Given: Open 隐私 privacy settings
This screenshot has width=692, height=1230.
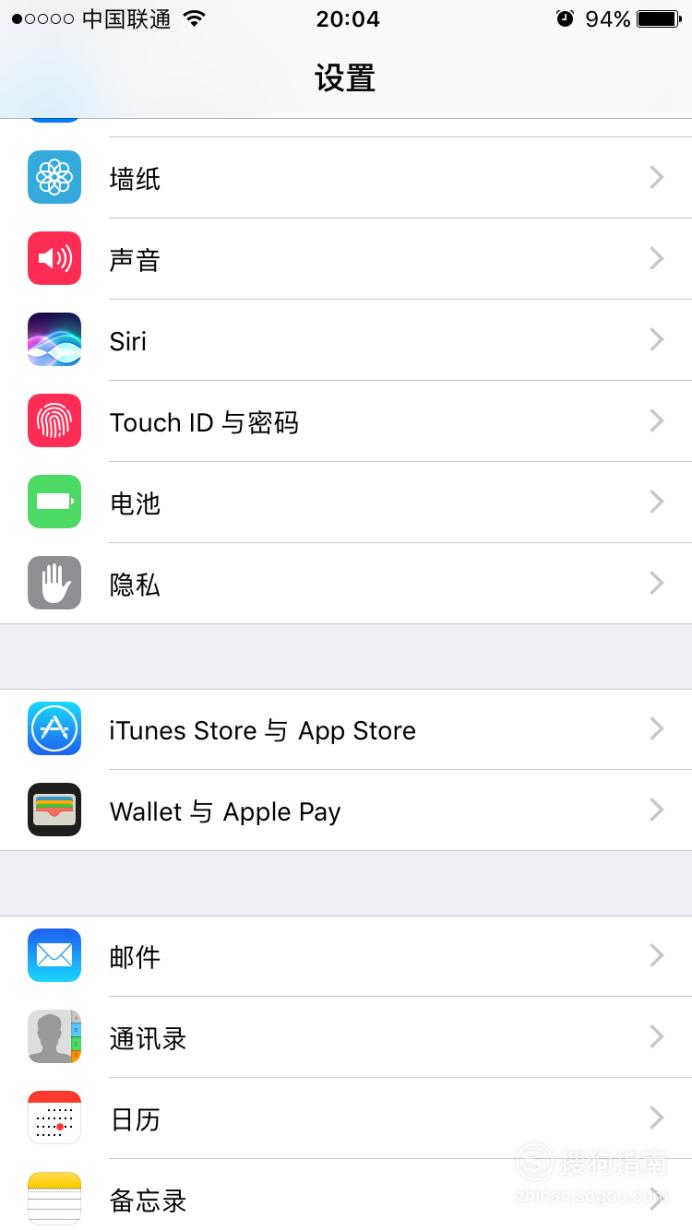Looking at the screenshot, I should coord(346,583).
